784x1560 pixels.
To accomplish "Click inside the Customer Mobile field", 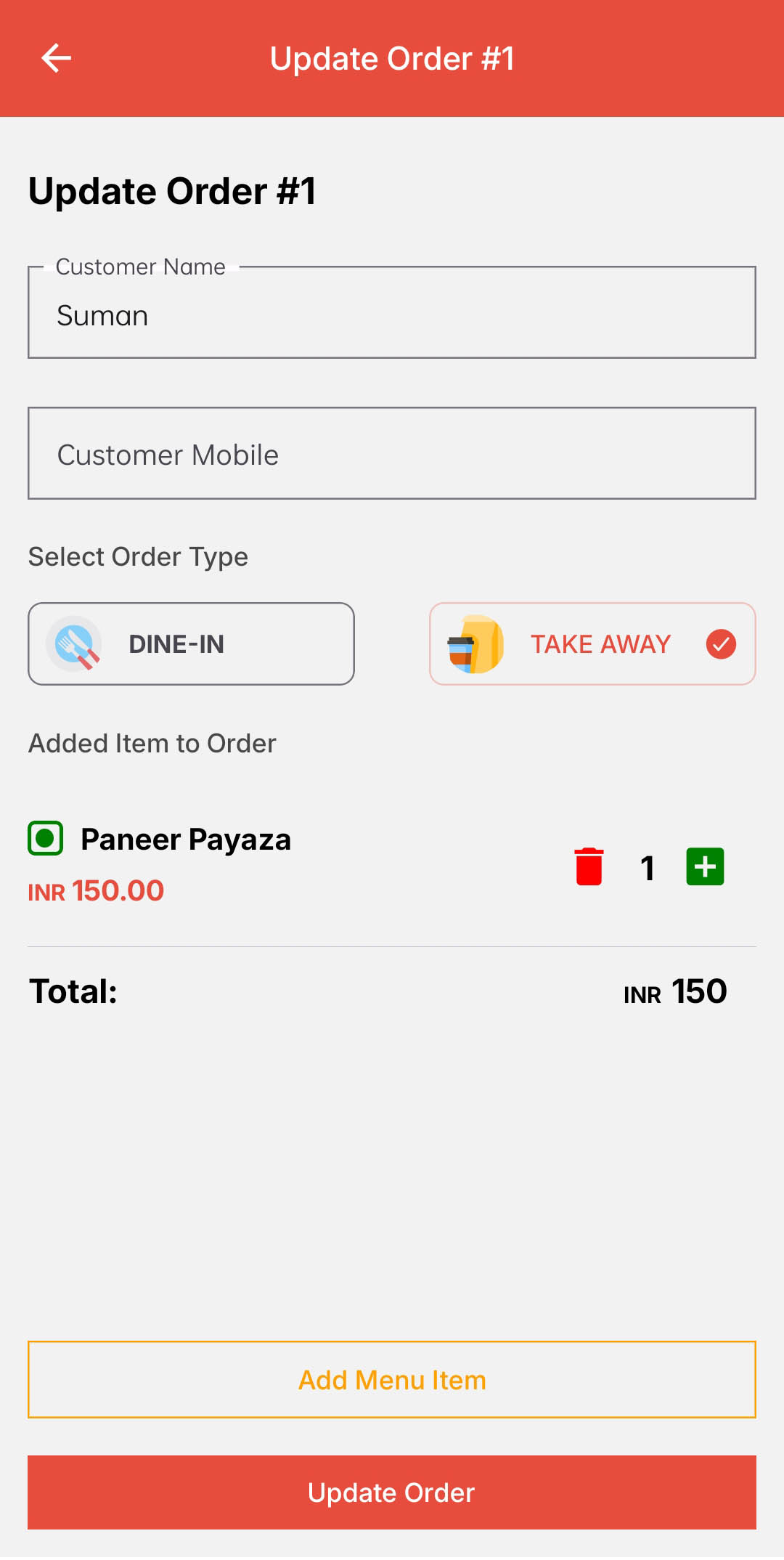I will click(392, 453).
